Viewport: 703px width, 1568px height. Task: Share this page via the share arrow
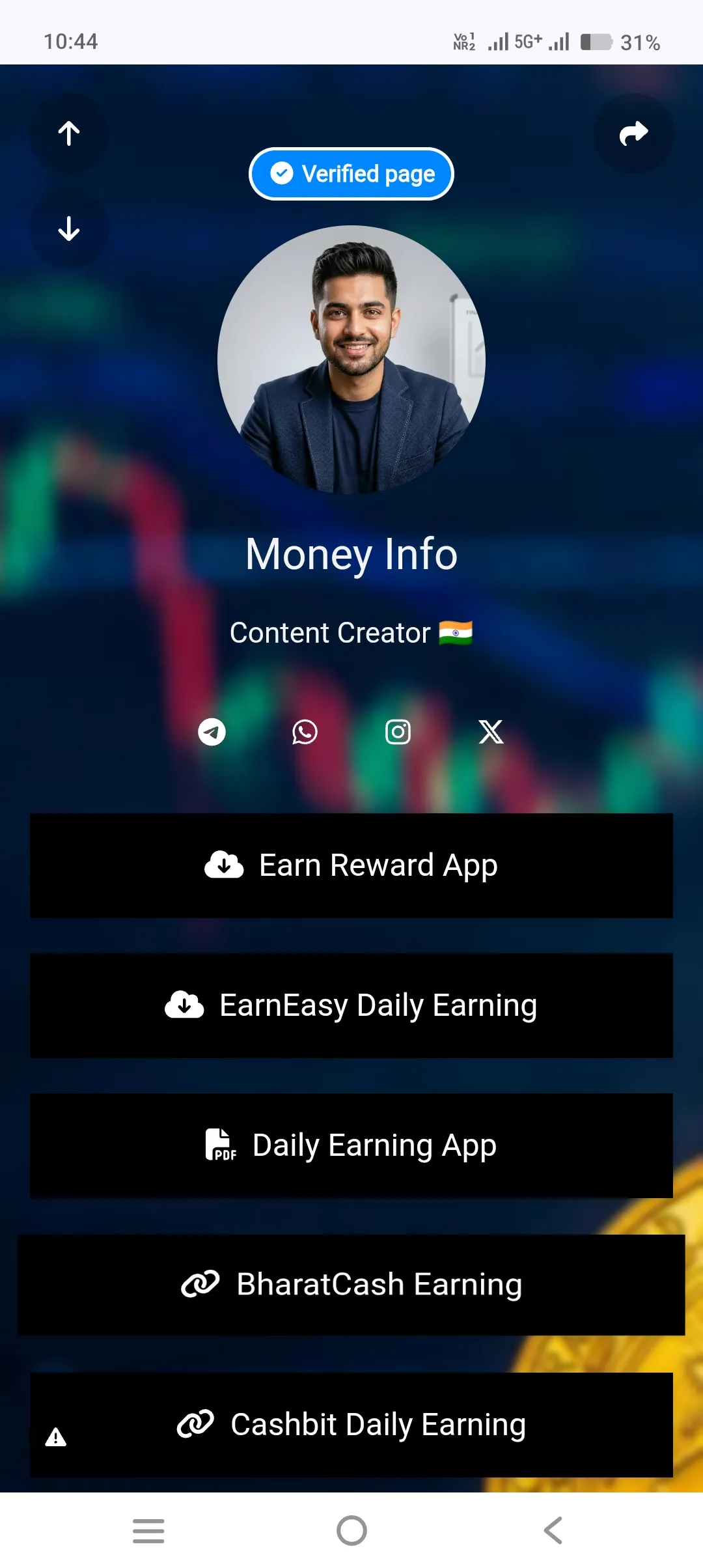click(633, 133)
